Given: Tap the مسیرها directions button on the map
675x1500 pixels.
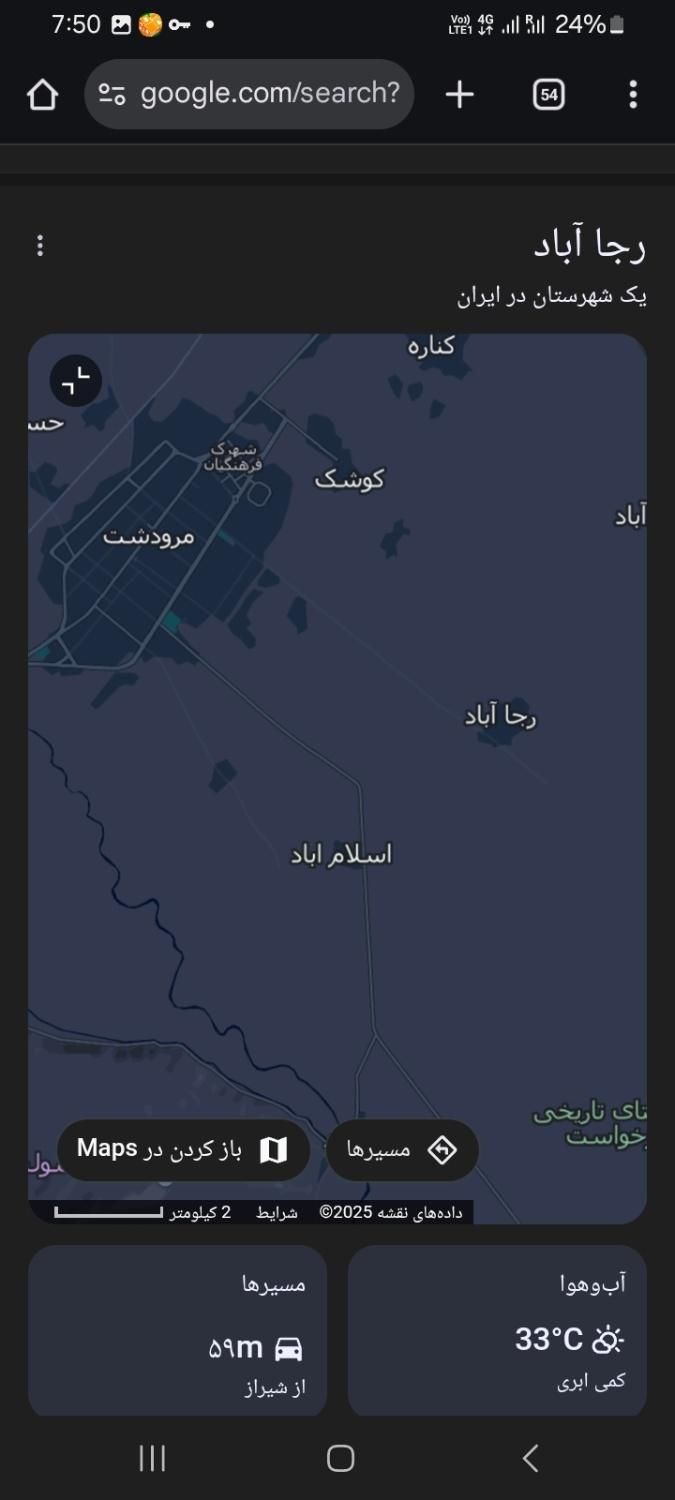Looking at the screenshot, I should pyautogui.click(x=402, y=1150).
